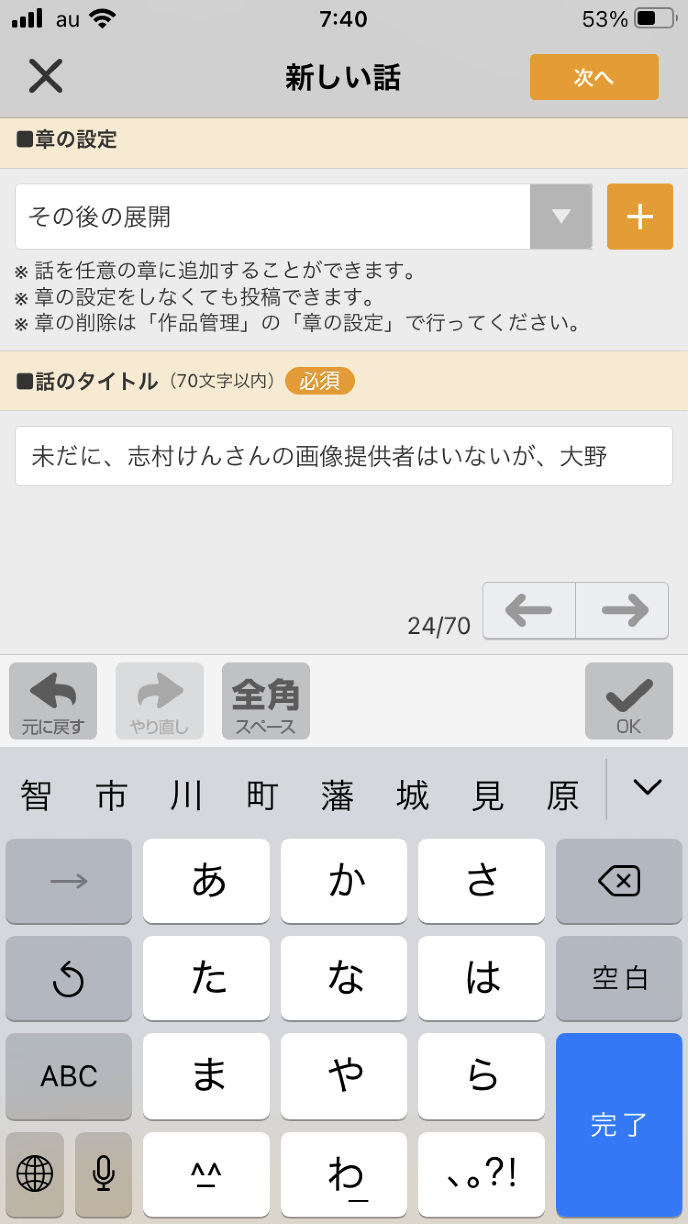The width and height of the screenshot is (688, 1224).
Task: Add a new chapter with plus button
Action: click(639, 216)
